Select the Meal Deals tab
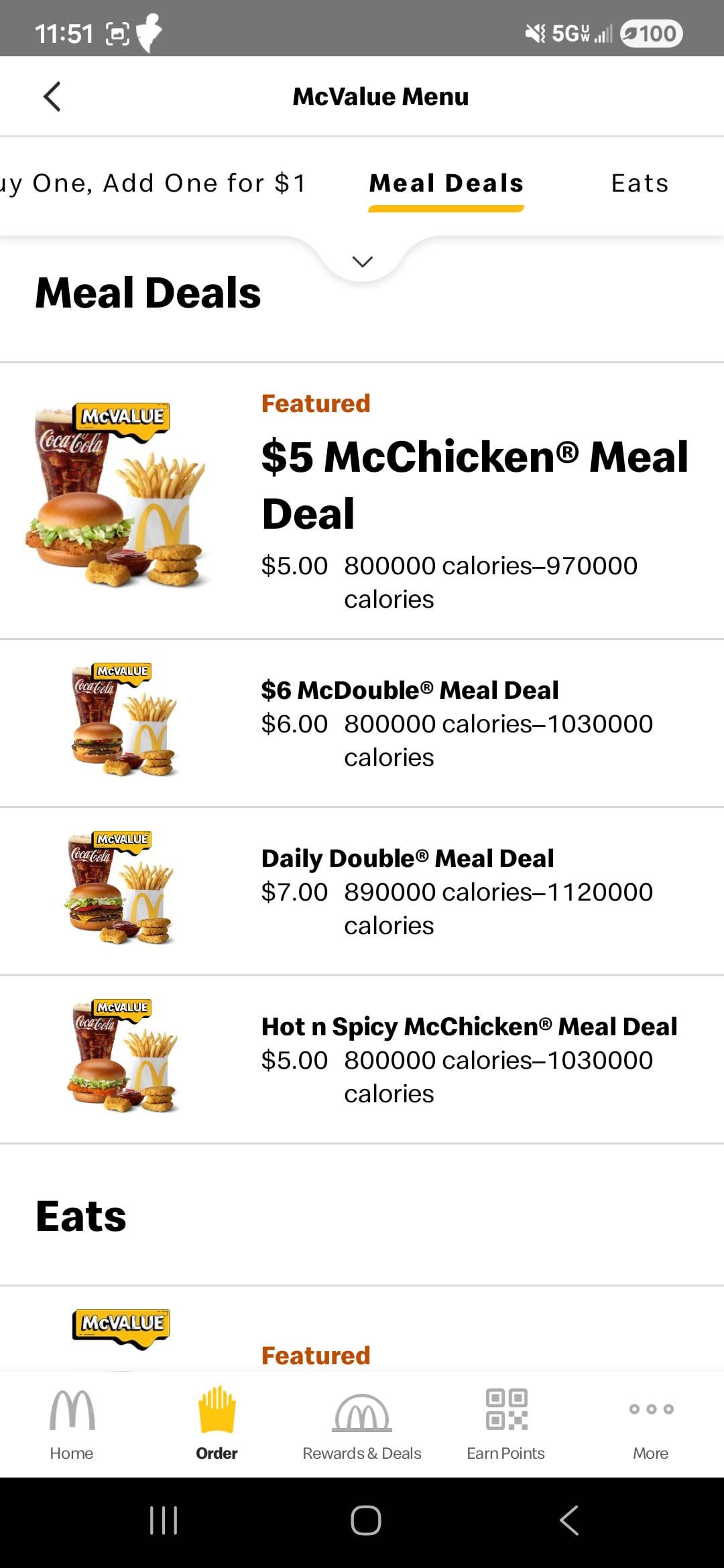Screen dimensions: 724x1568 tap(446, 183)
